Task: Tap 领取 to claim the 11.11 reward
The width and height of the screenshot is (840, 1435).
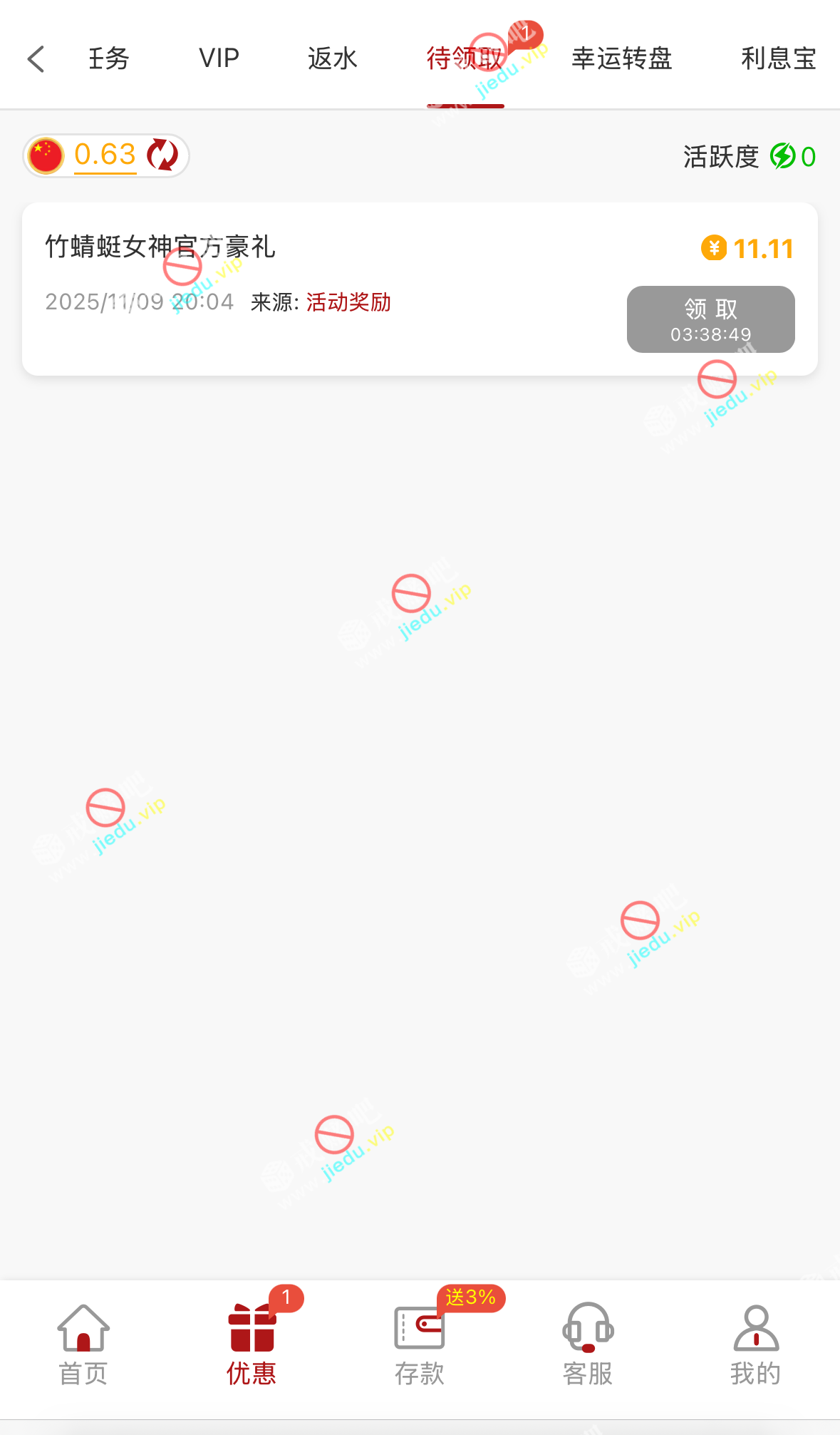Action: coord(710,319)
